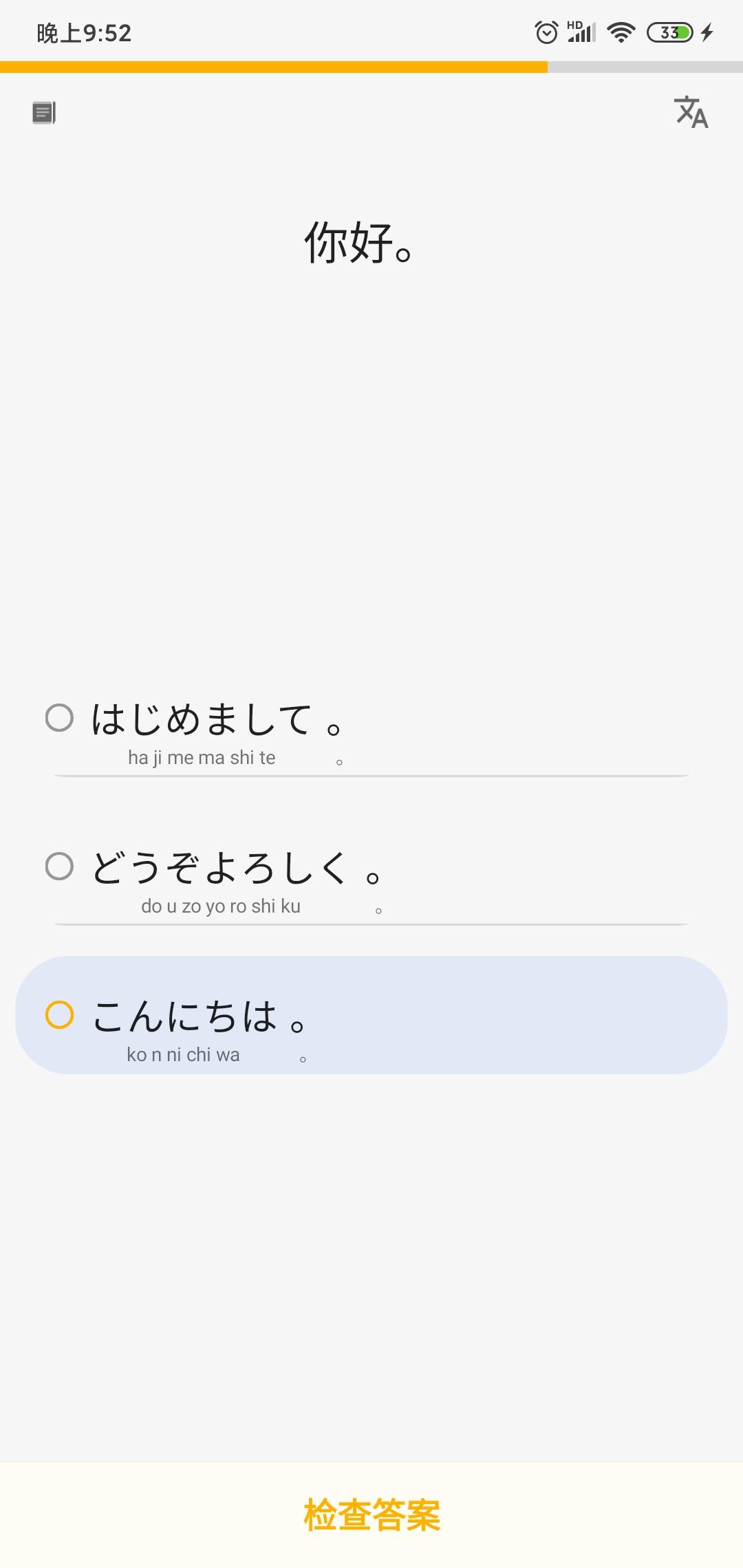Image resolution: width=743 pixels, height=1568 pixels.
Task: Click the charging lightning icon
Action: pos(706,32)
